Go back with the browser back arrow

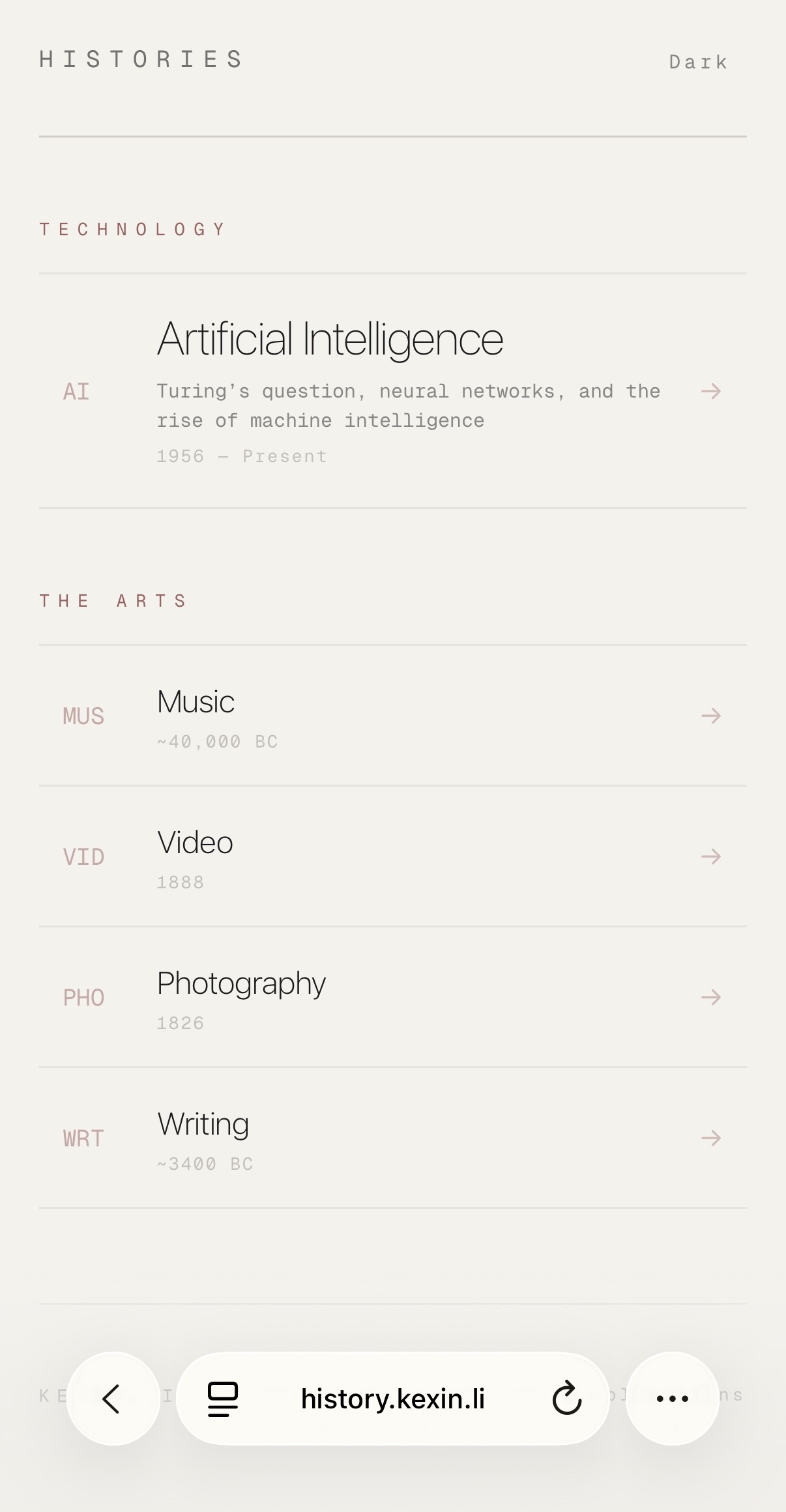113,1399
